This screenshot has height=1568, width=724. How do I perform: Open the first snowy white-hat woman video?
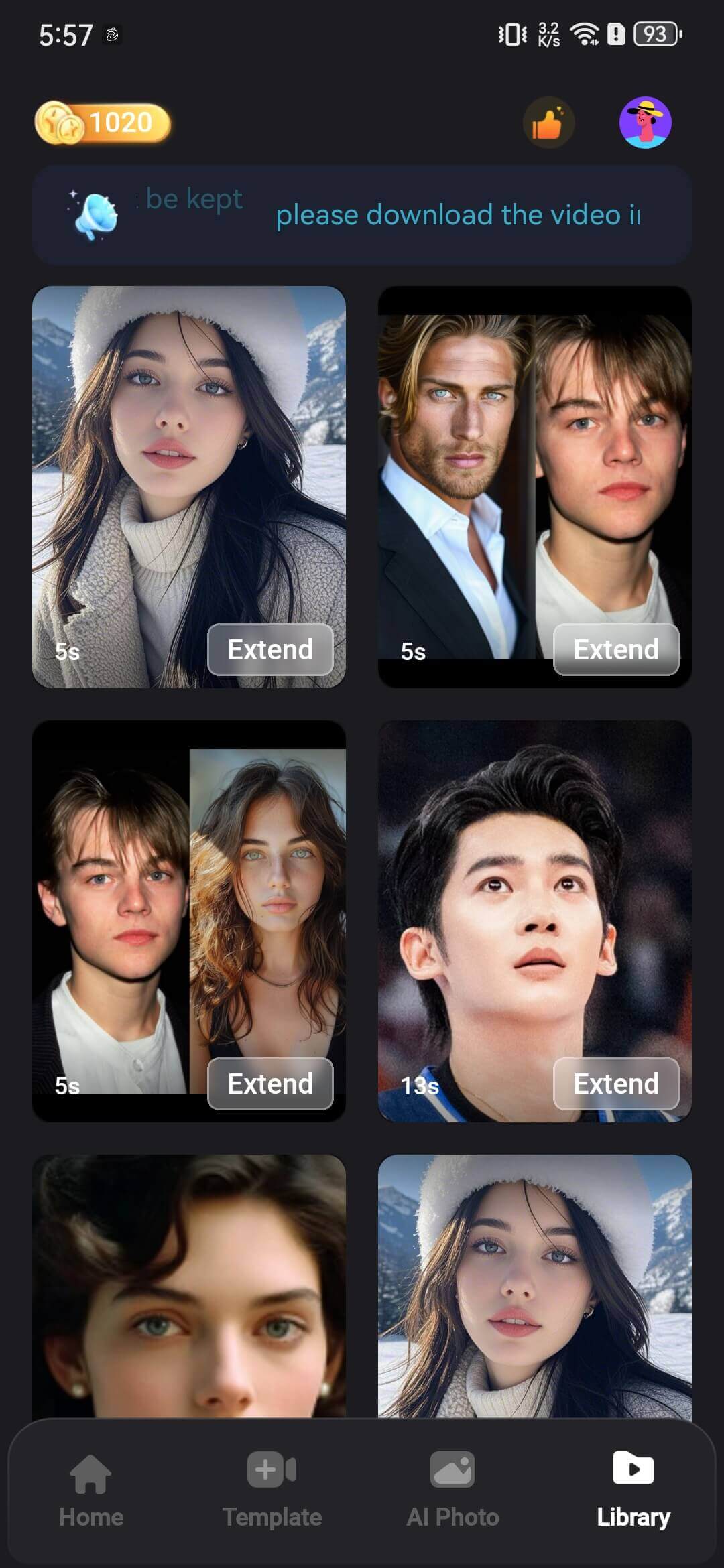[188, 469]
